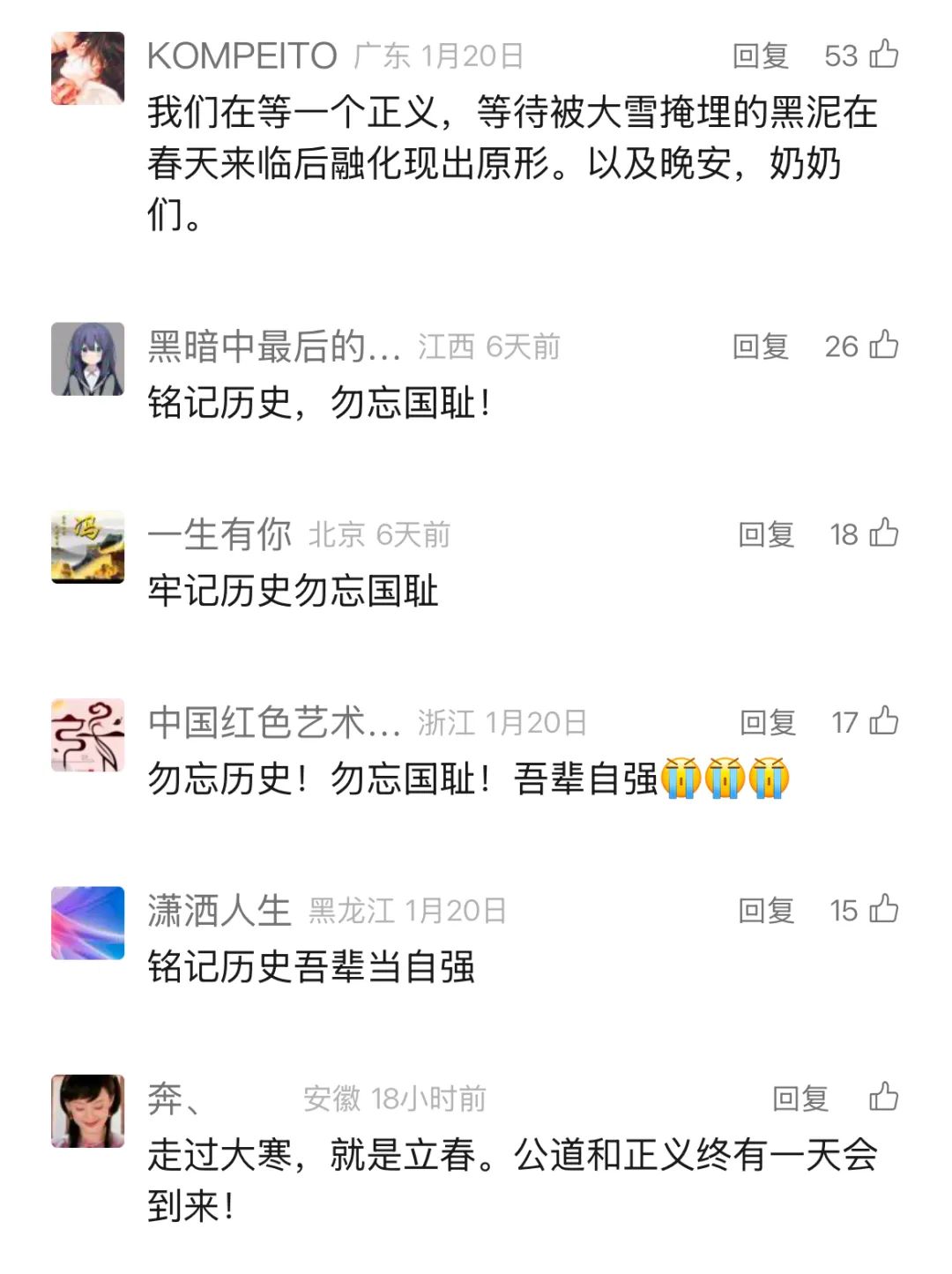Like the comment by 中国红色艺术…

883,721
